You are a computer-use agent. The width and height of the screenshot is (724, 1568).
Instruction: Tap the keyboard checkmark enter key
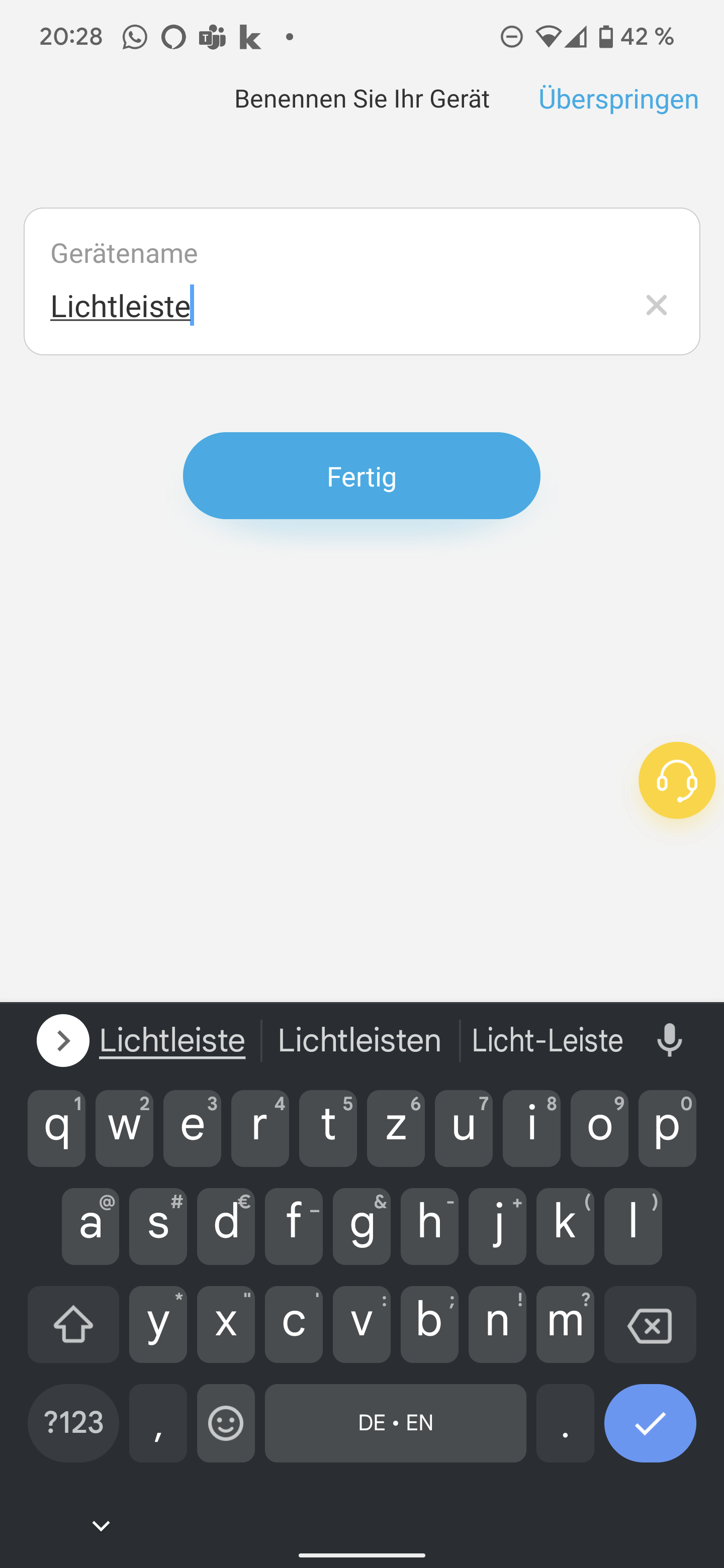click(x=649, y=1423)
